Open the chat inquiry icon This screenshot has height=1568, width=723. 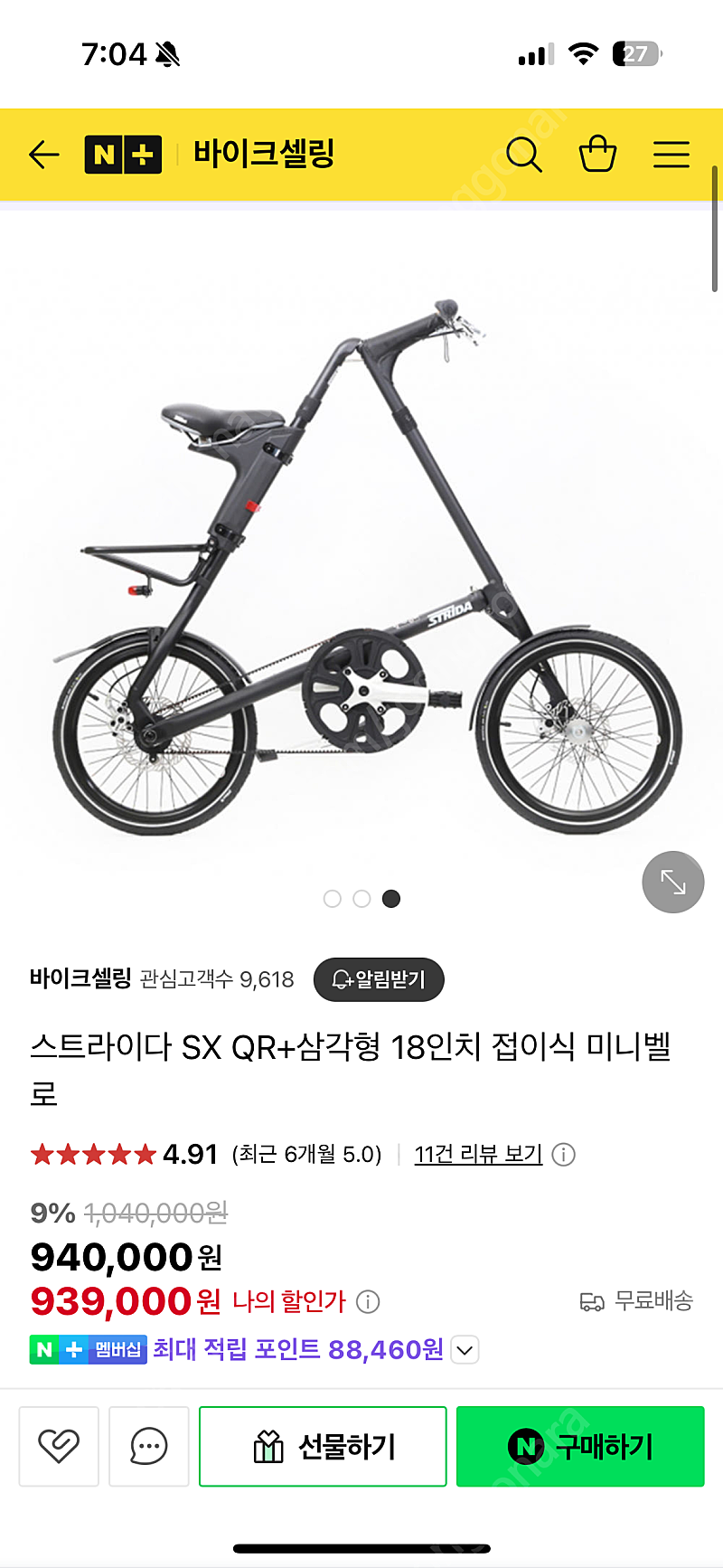tap(149, 1446)
